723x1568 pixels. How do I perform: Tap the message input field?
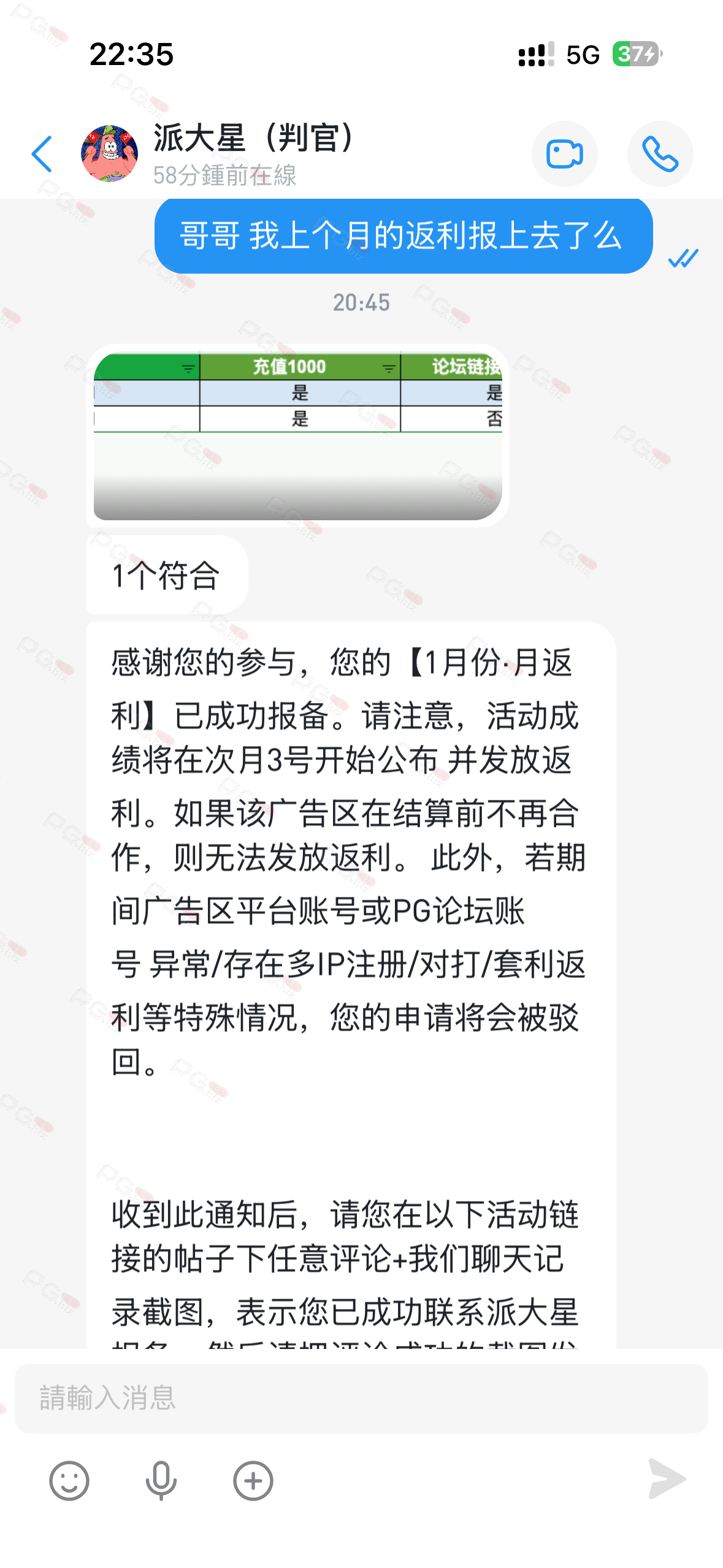[x=361, y=1398]
